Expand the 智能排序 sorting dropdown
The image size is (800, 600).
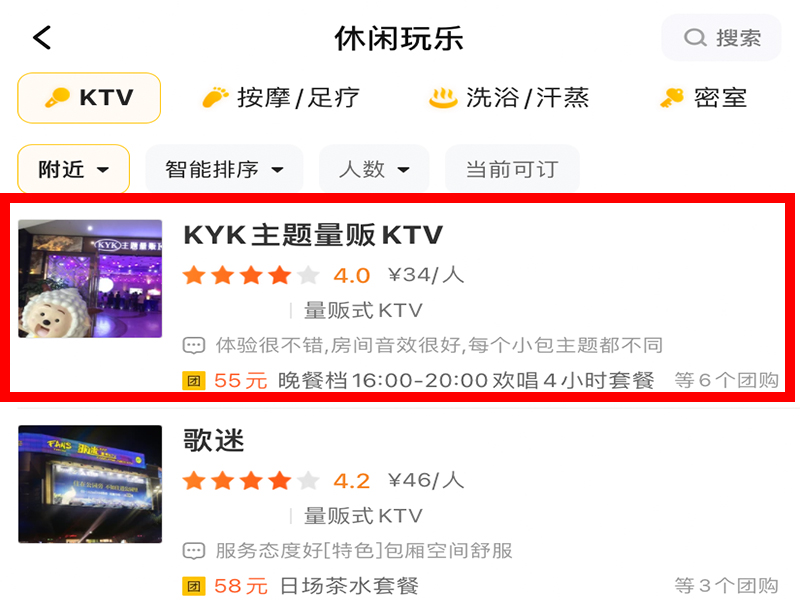[224, 170]
